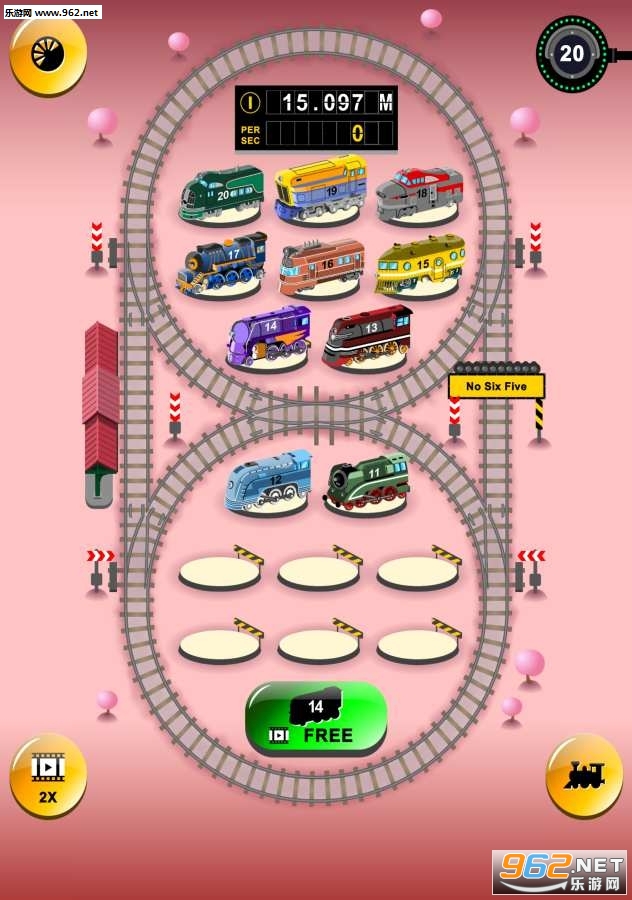Viewport: 632px width, 900px height.
Task: Activate the 2X video boost button
Action: 48,775
